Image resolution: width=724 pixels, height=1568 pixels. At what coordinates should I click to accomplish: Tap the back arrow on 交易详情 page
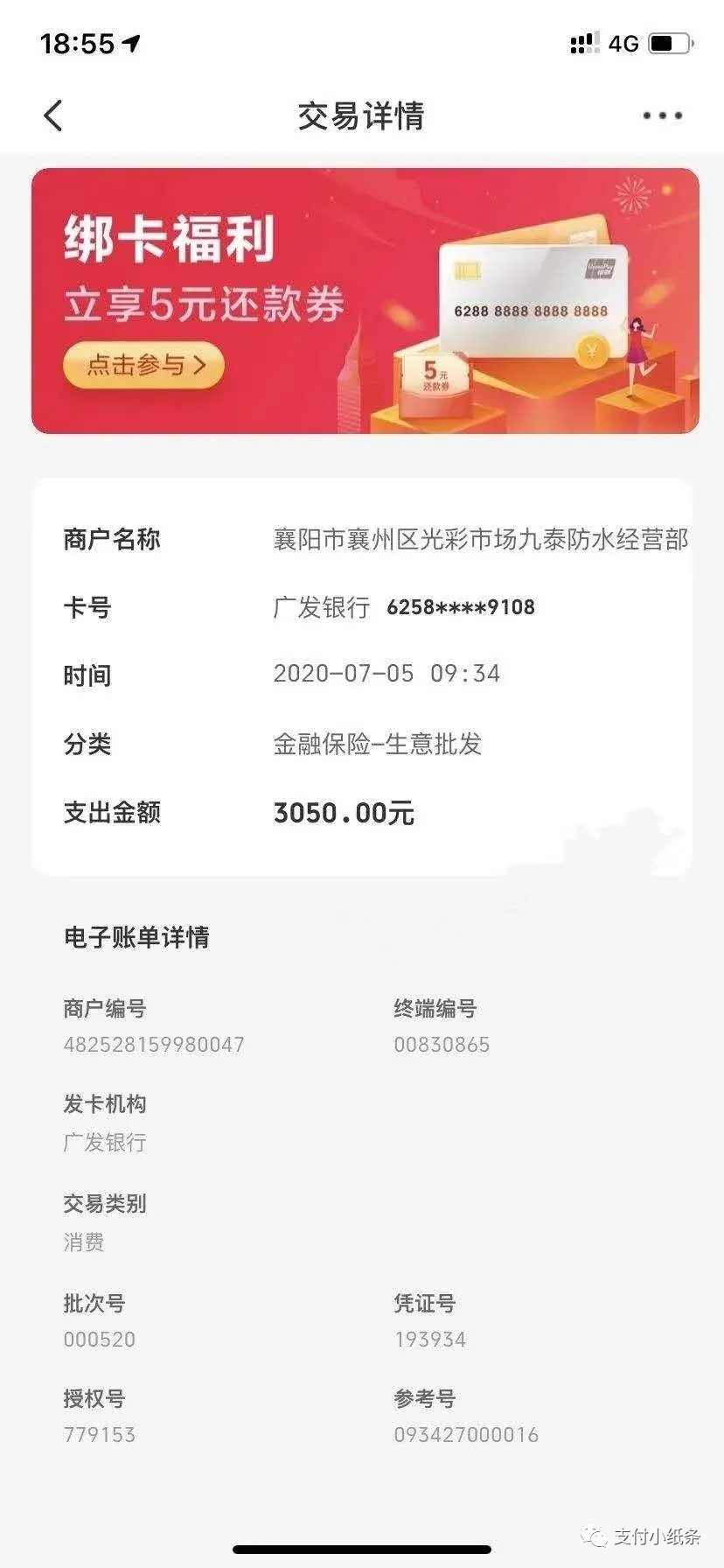(52, 115)
